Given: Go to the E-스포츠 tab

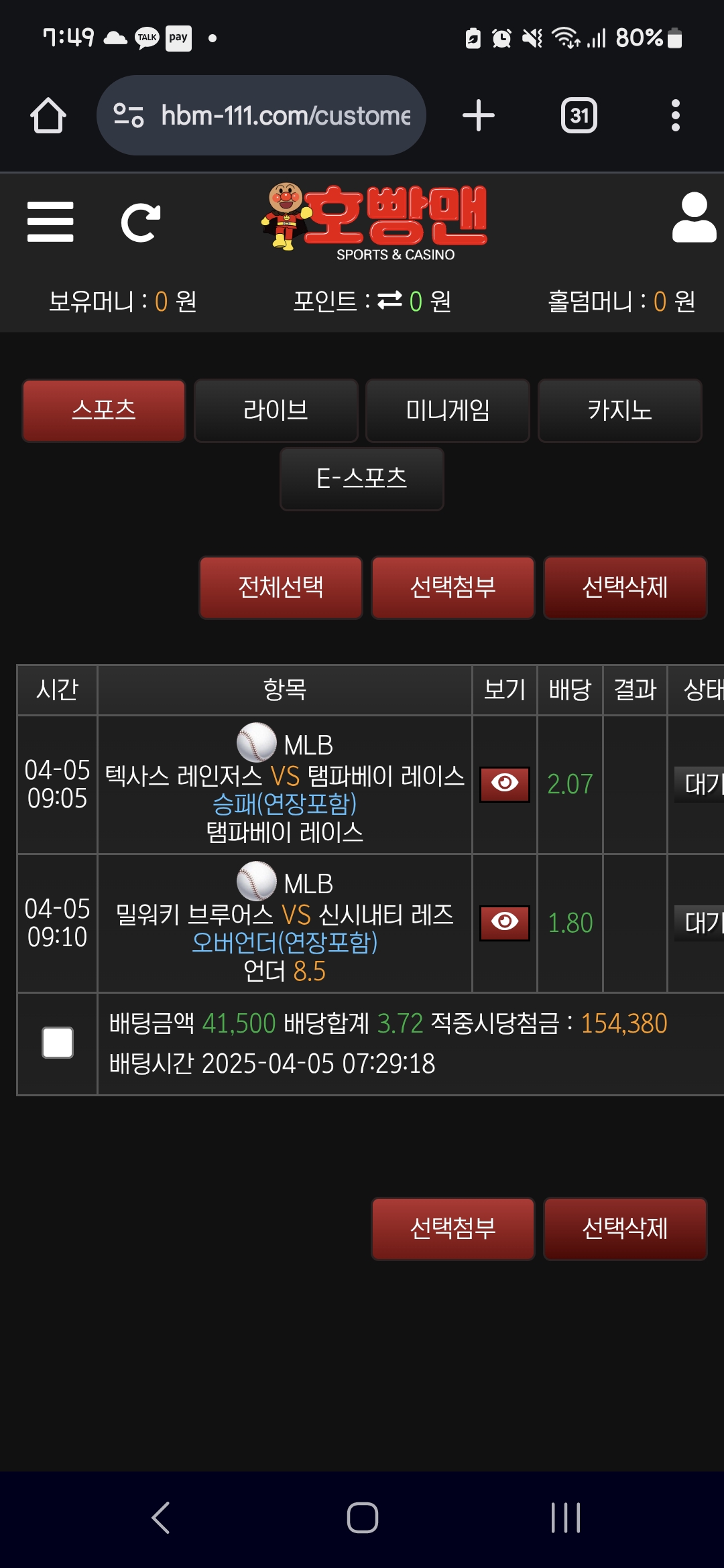Looking at the screenshot, I should pyautogui.click(x=362, y=479).
